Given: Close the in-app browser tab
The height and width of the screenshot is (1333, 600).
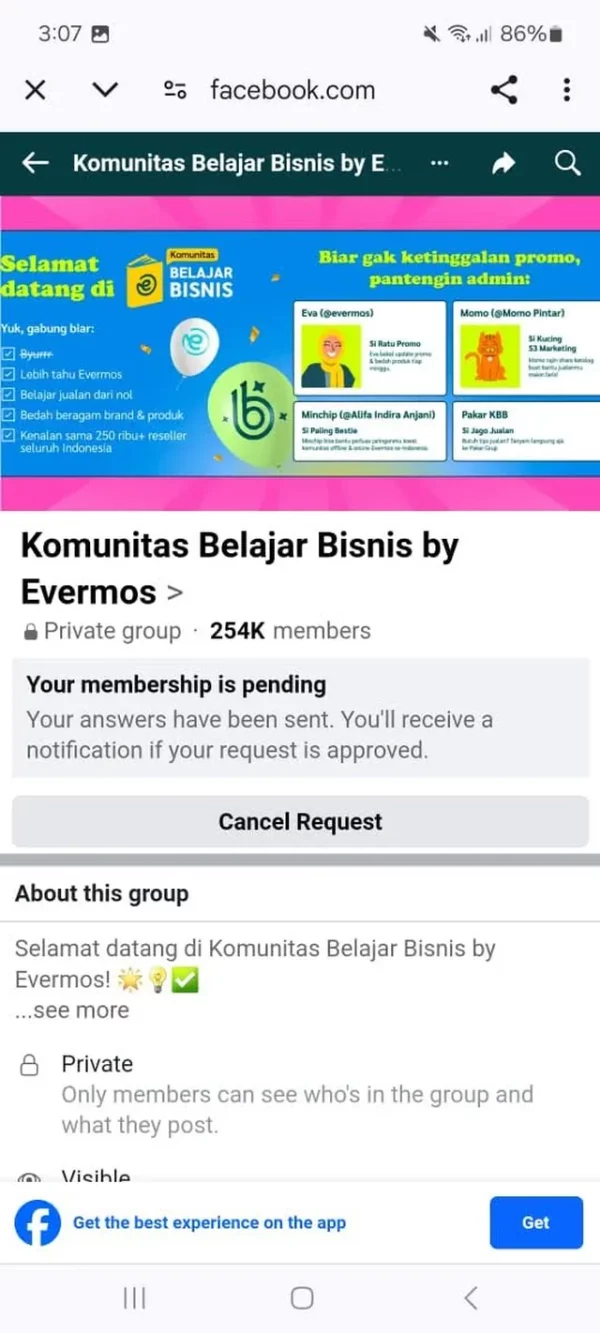Looking at the screenshot, I should 35,91.
